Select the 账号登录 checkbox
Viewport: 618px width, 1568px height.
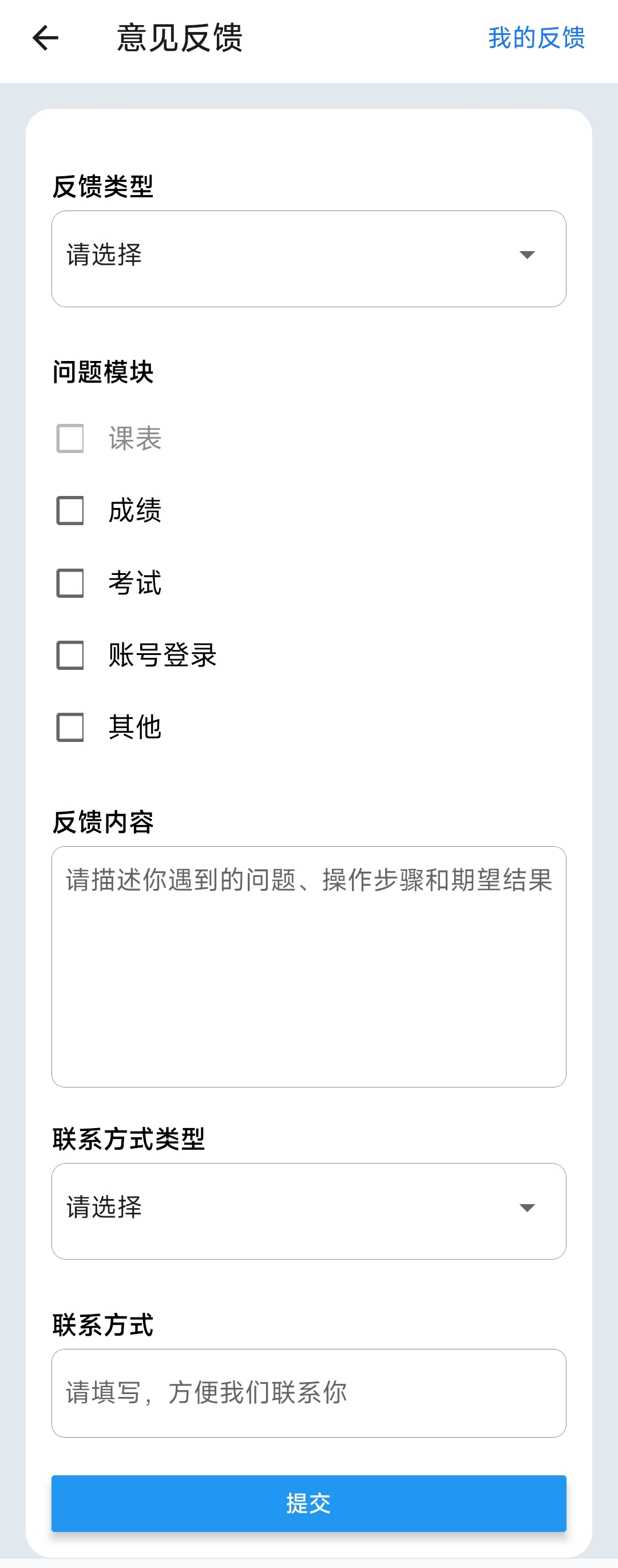pos(70,655)
